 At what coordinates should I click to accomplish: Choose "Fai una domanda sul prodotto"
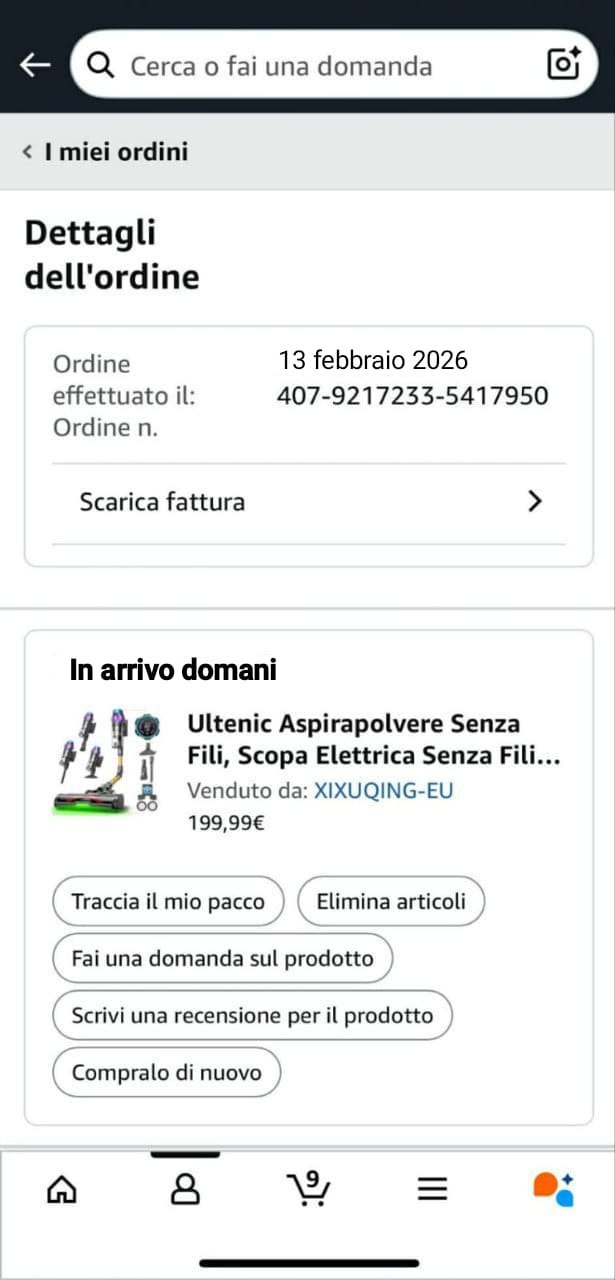tap(222, 959)
